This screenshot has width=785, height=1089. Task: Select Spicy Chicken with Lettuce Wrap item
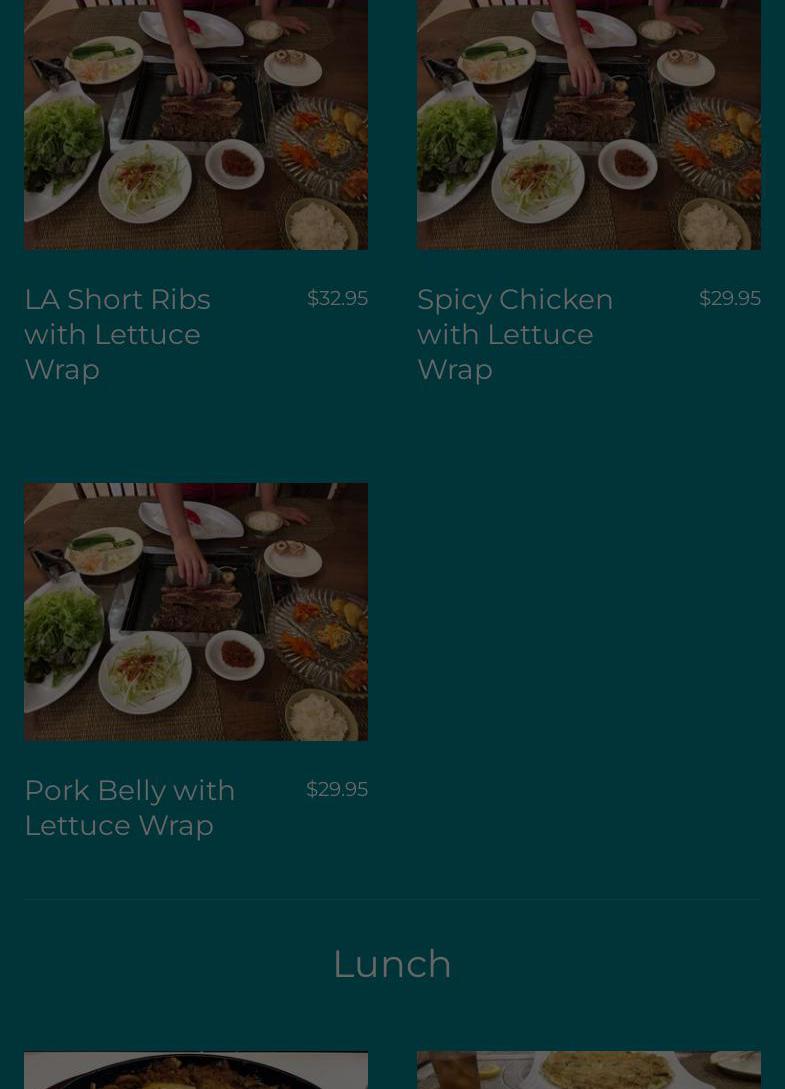[515, 333]
